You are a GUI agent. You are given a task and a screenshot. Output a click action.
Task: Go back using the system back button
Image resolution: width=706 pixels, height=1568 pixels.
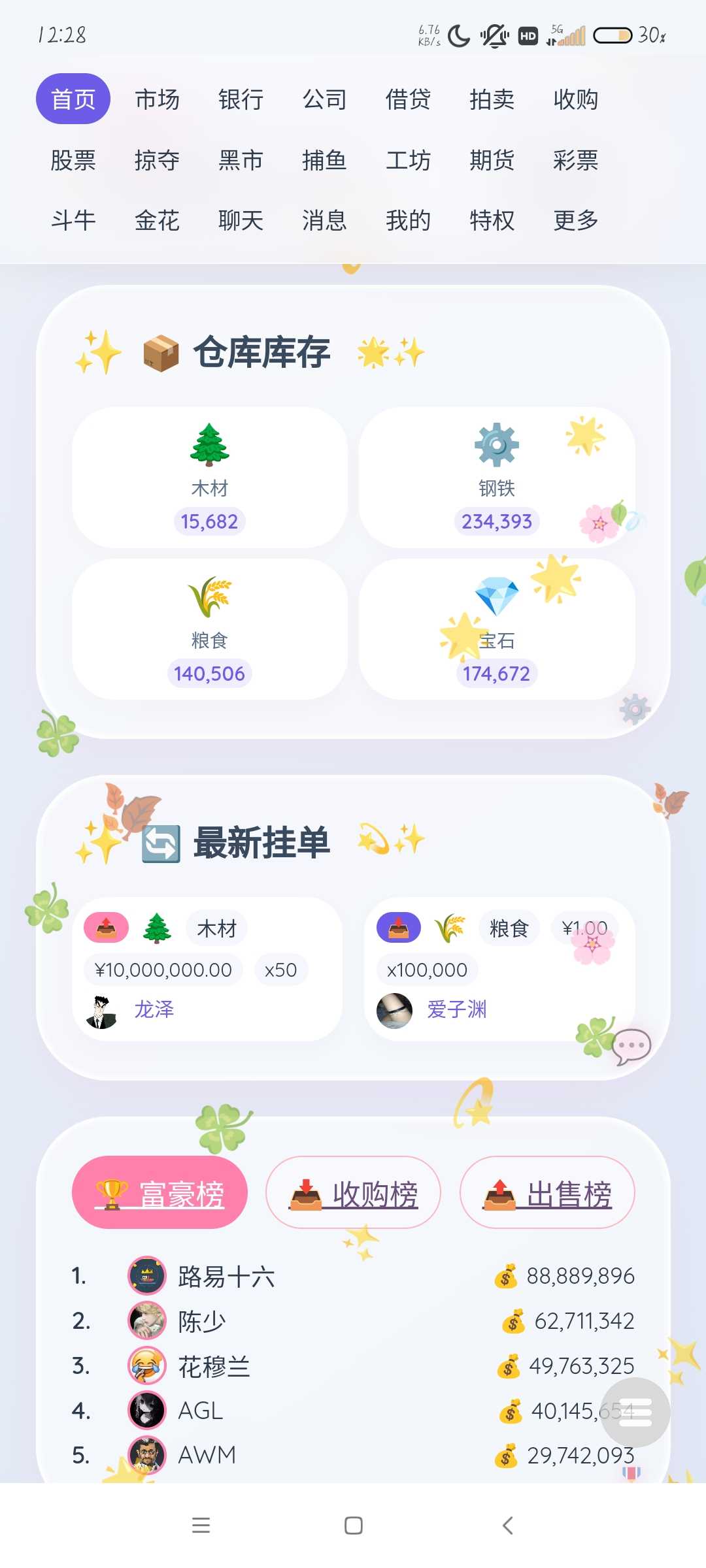pos(507,1526)
